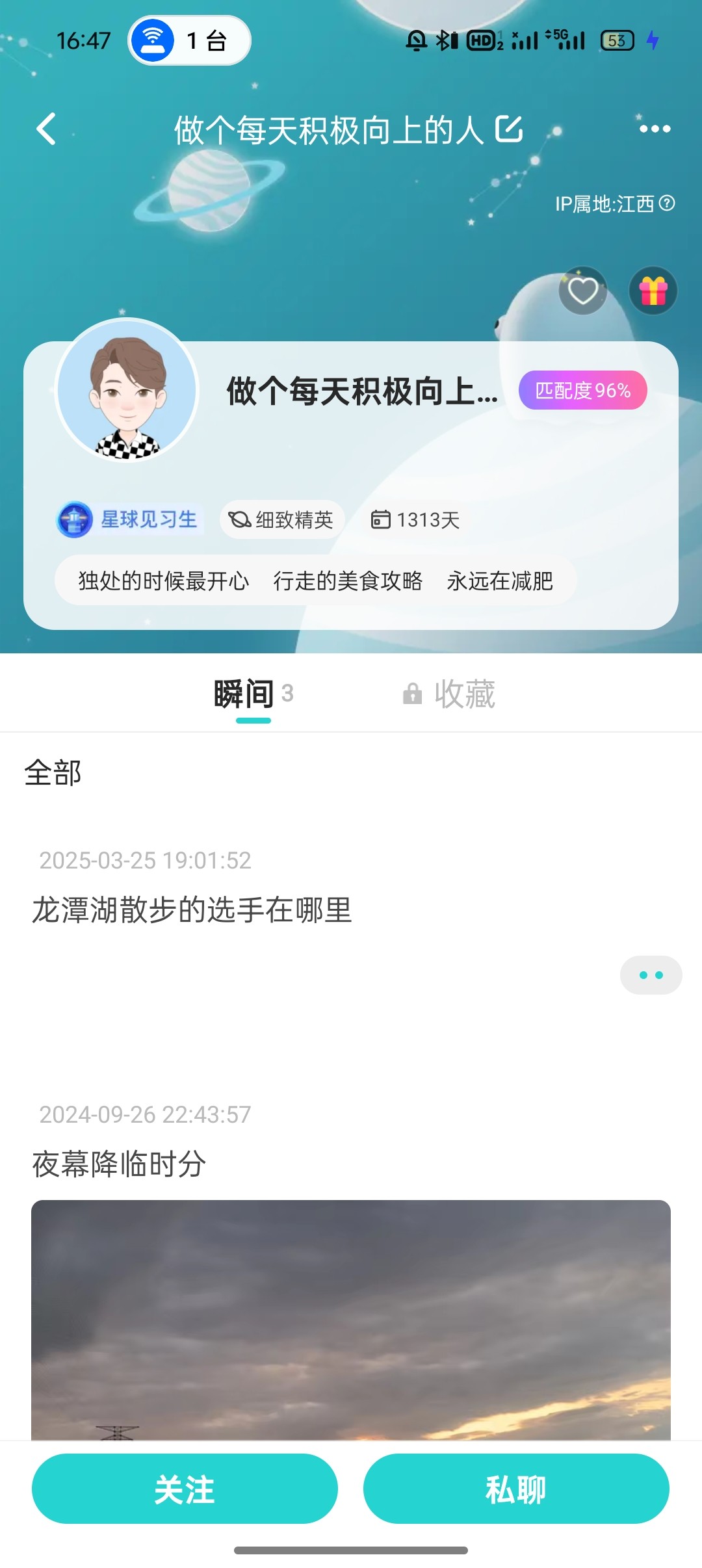Viewport: 702px width, 1568px height.
Task: Go back using the top-left arrow
Action: 46,129
